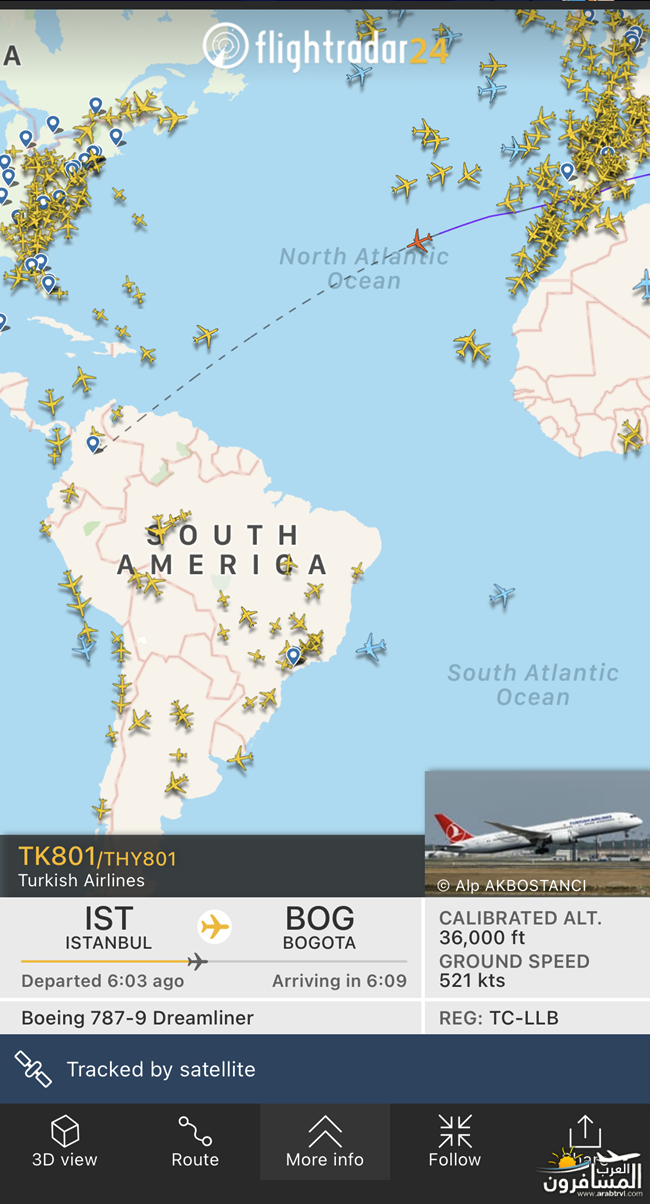This screenshot has width=650, height=1204.
Task: Tap the blue plane over South Atlantic
Action: point(502,595)
